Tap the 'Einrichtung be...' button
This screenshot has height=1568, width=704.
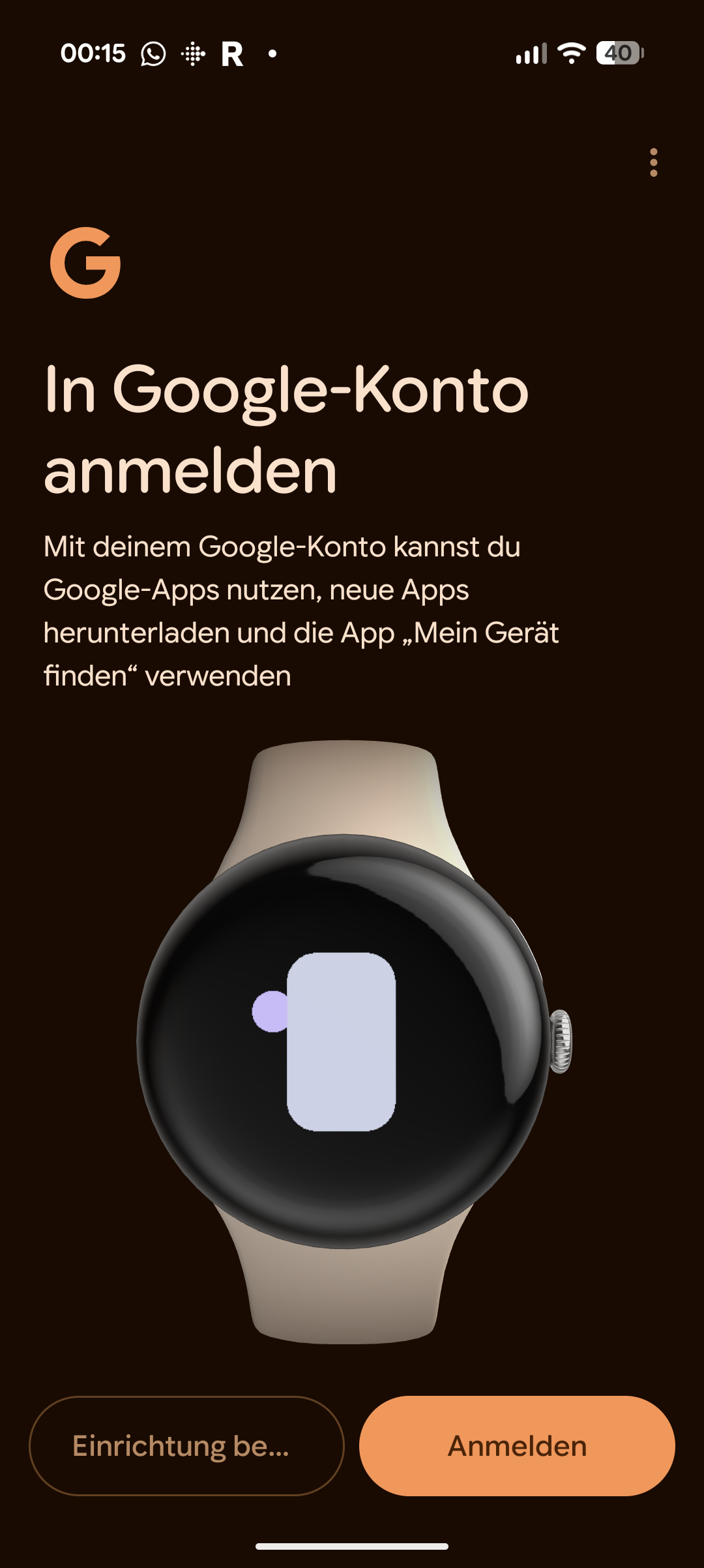pos(186,1446)
